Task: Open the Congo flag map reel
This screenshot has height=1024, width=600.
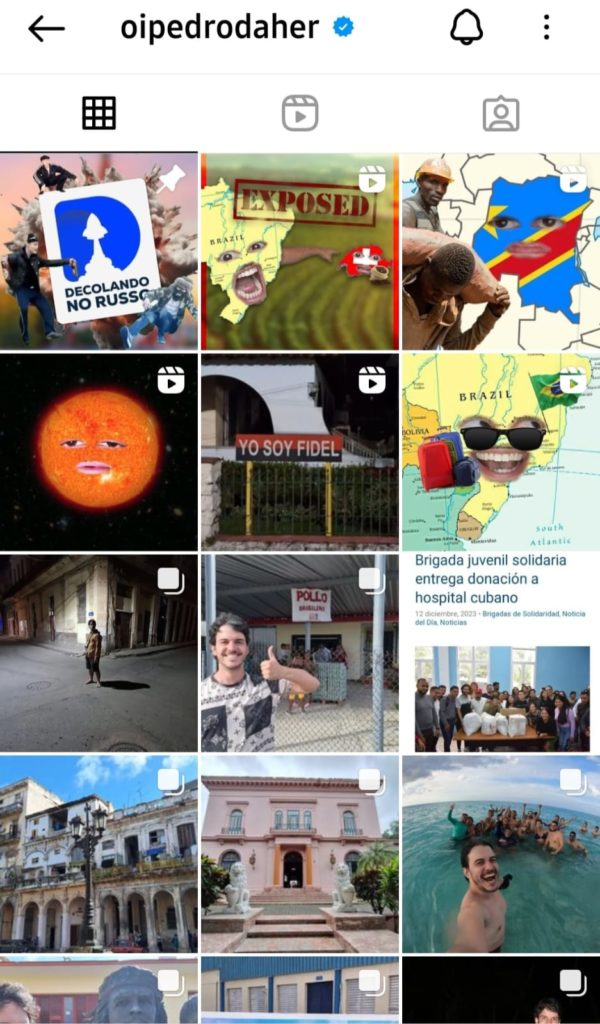Action: [501, 250]
